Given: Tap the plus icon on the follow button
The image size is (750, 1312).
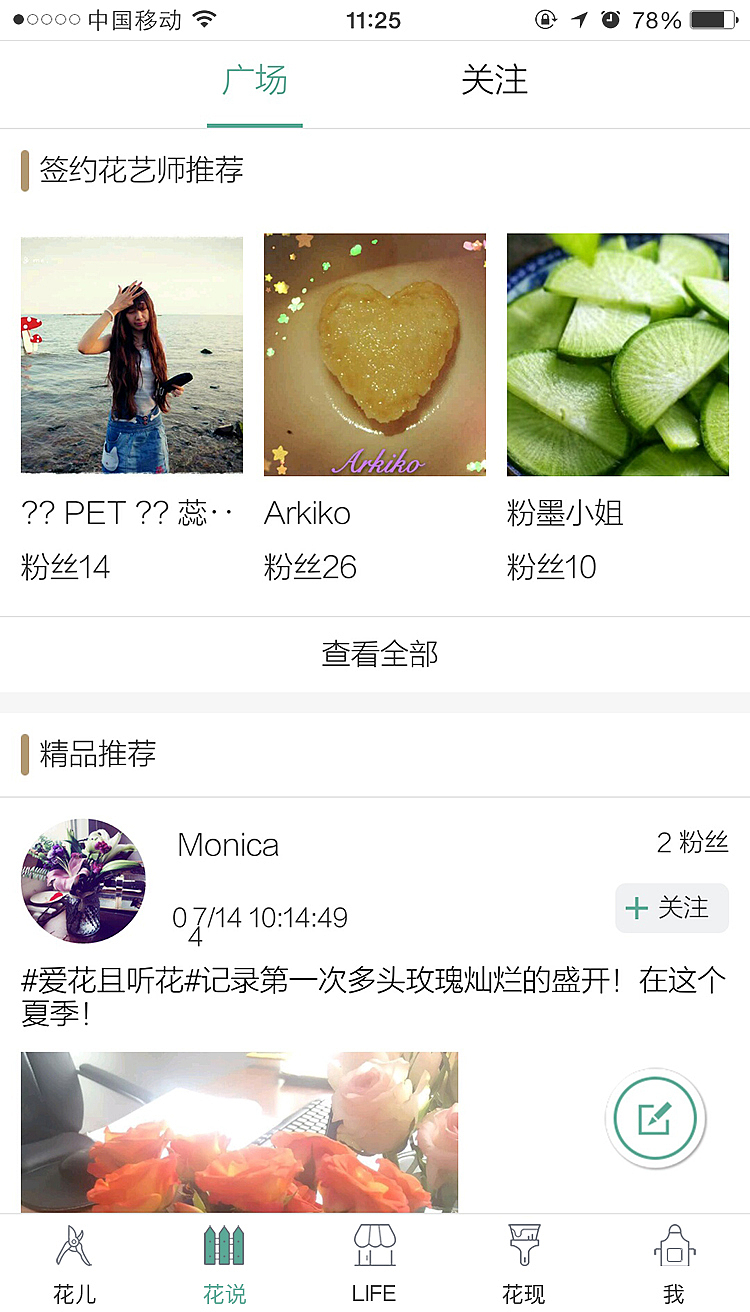Looking at the screenshot, I should tap(637, 908).
